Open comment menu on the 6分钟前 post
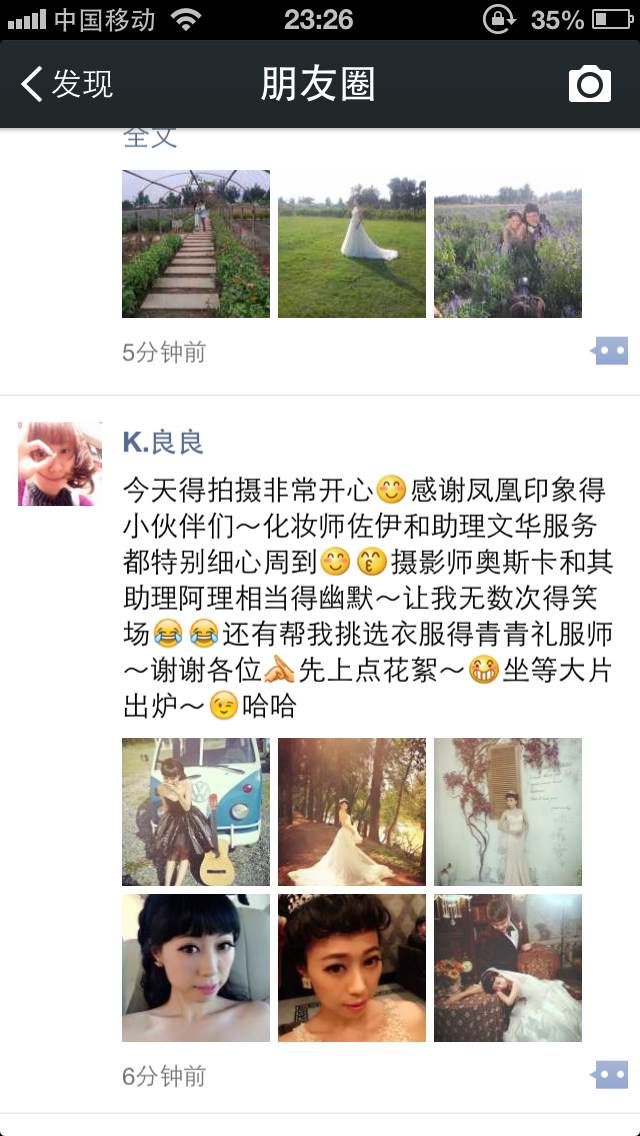 tap(610, 1075)
